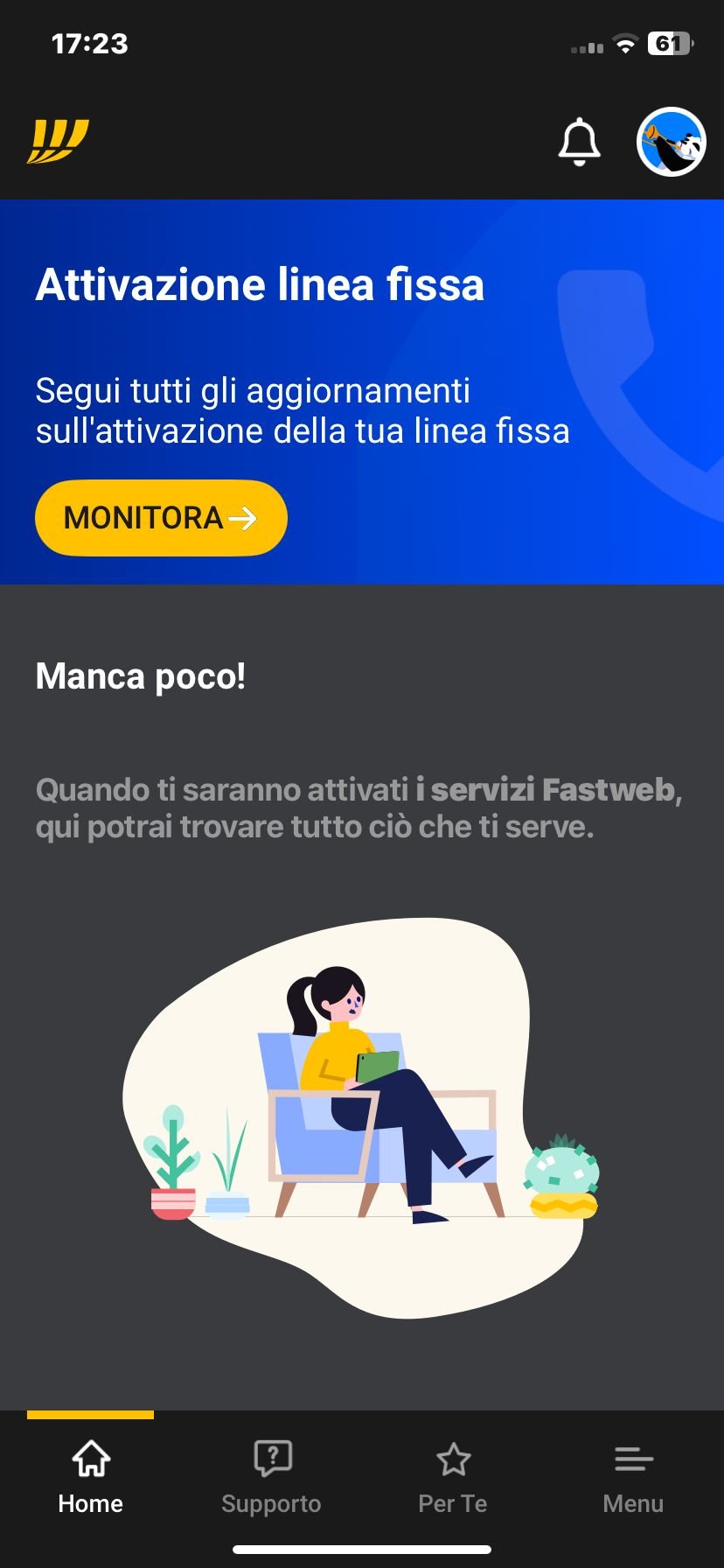Switch to the Supporto tab

[x=271, y=1477]
